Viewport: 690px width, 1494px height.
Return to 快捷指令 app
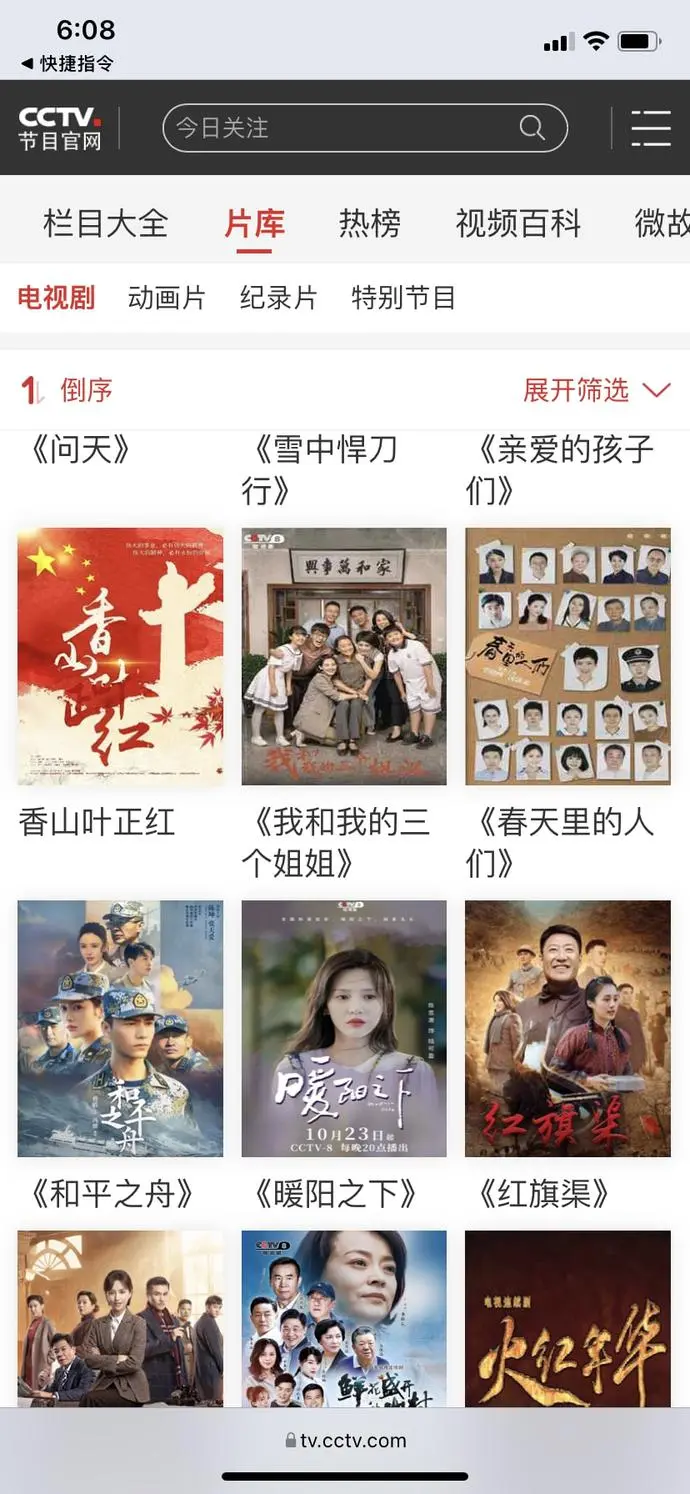[x=68, y=64]
